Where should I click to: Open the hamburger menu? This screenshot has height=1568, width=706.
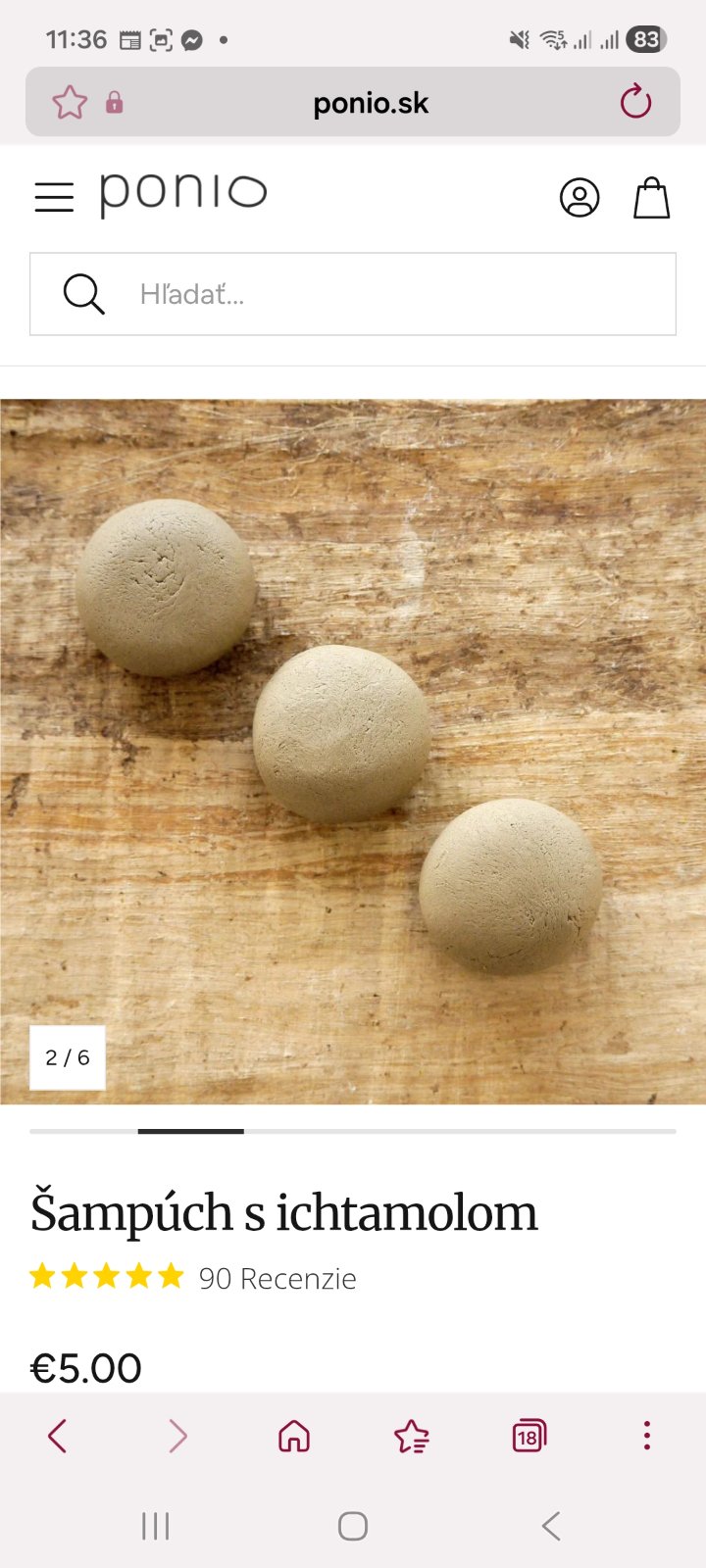pos(54,197)
